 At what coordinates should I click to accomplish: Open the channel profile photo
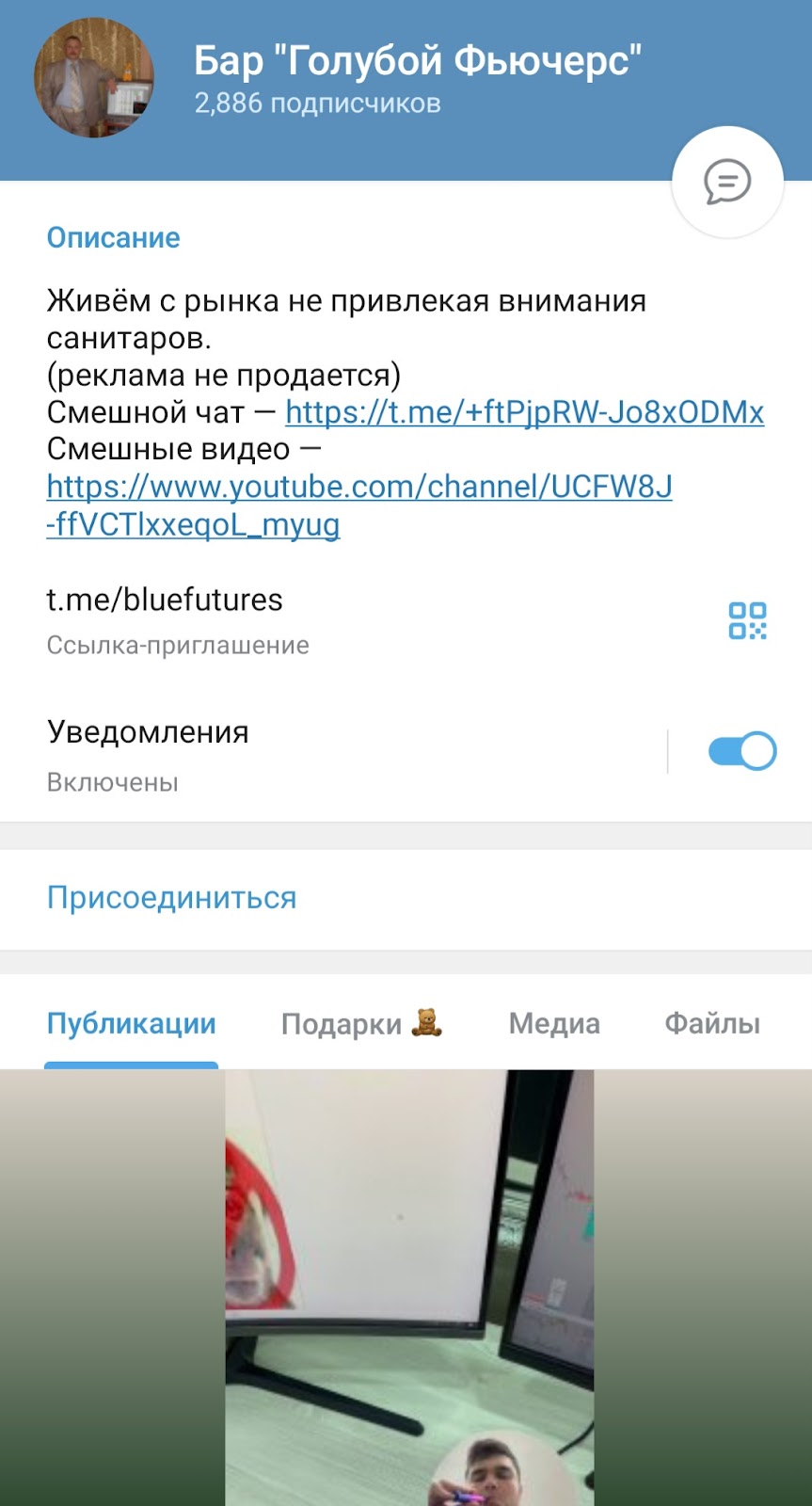94,78
